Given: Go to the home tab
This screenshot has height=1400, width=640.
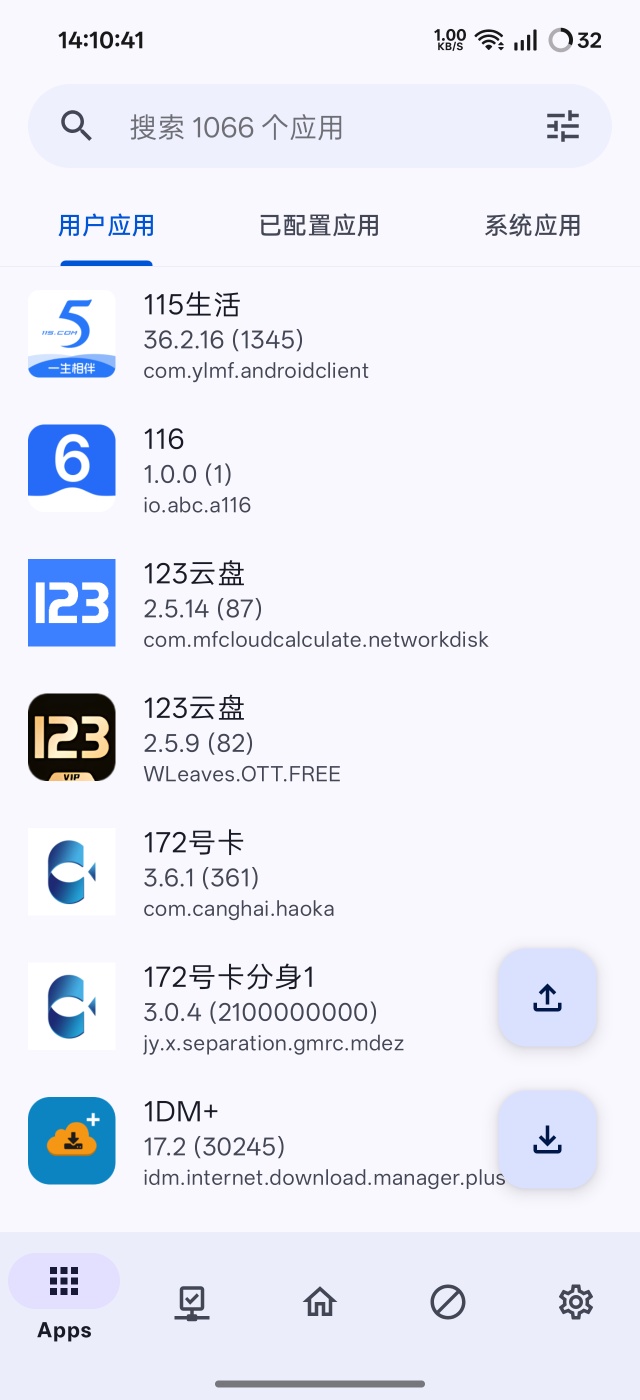Looking at the screenshot, I should coord(320,1301).
